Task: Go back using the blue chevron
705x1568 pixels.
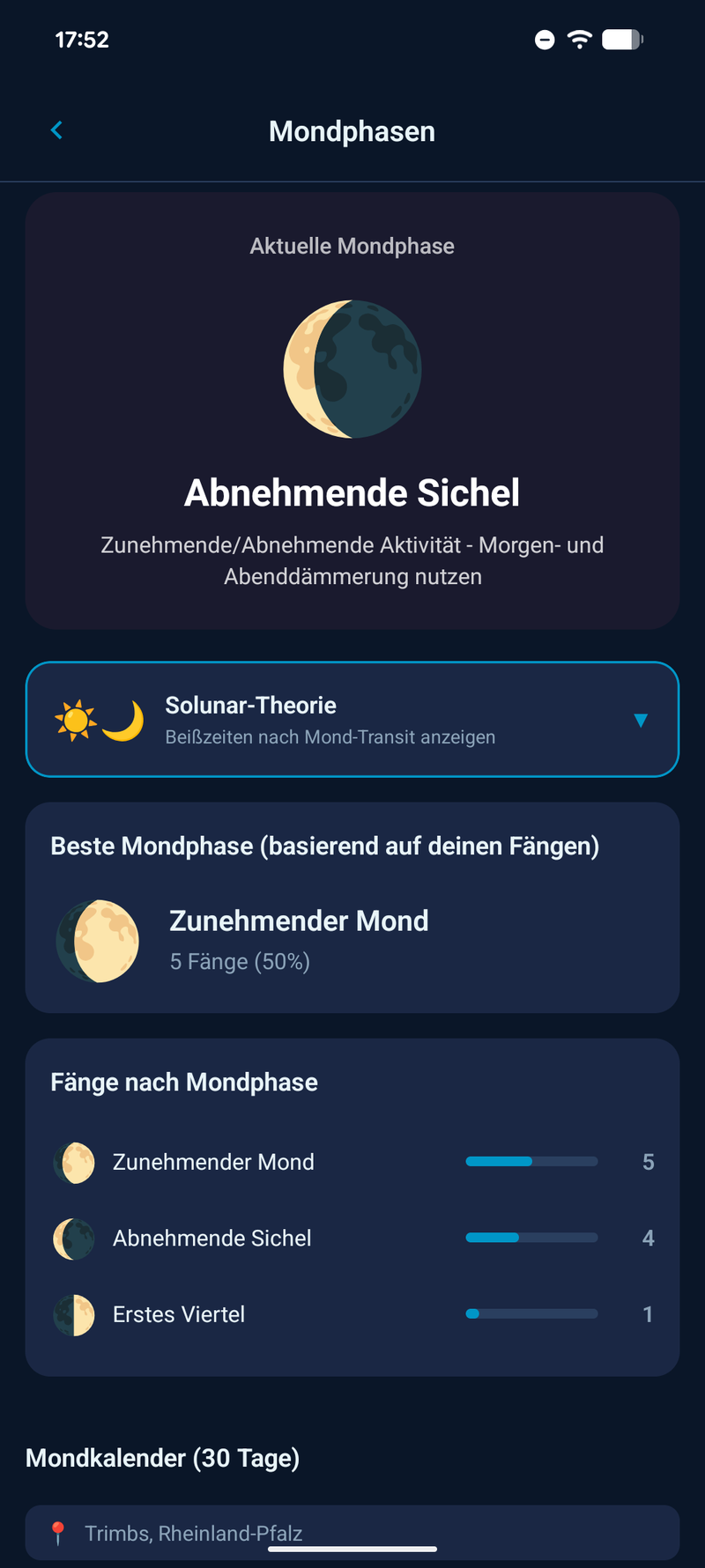Action: (x=56, y=129)
